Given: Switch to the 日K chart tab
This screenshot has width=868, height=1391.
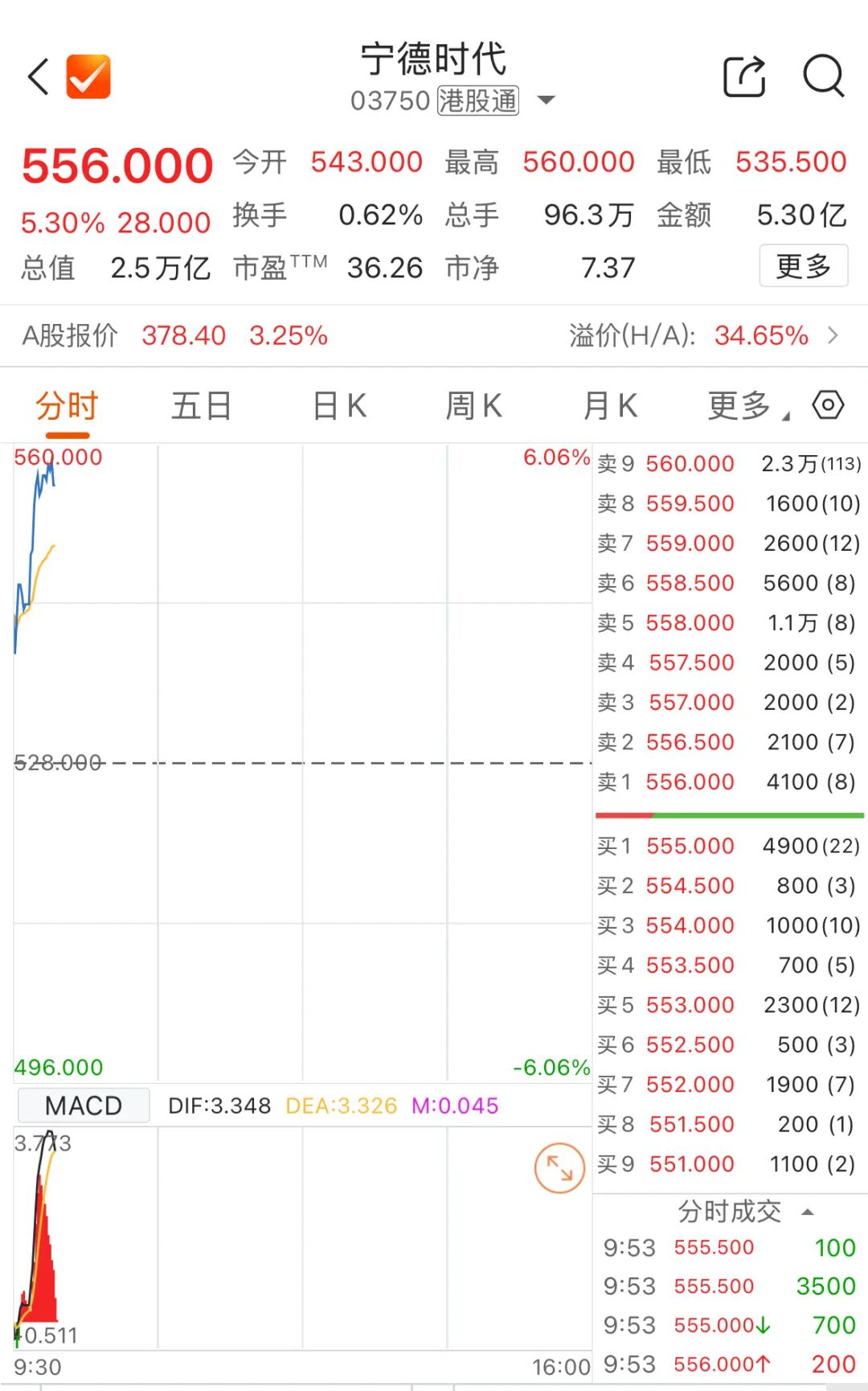Looking at the screenshot, I should click(x=338, y=406).
